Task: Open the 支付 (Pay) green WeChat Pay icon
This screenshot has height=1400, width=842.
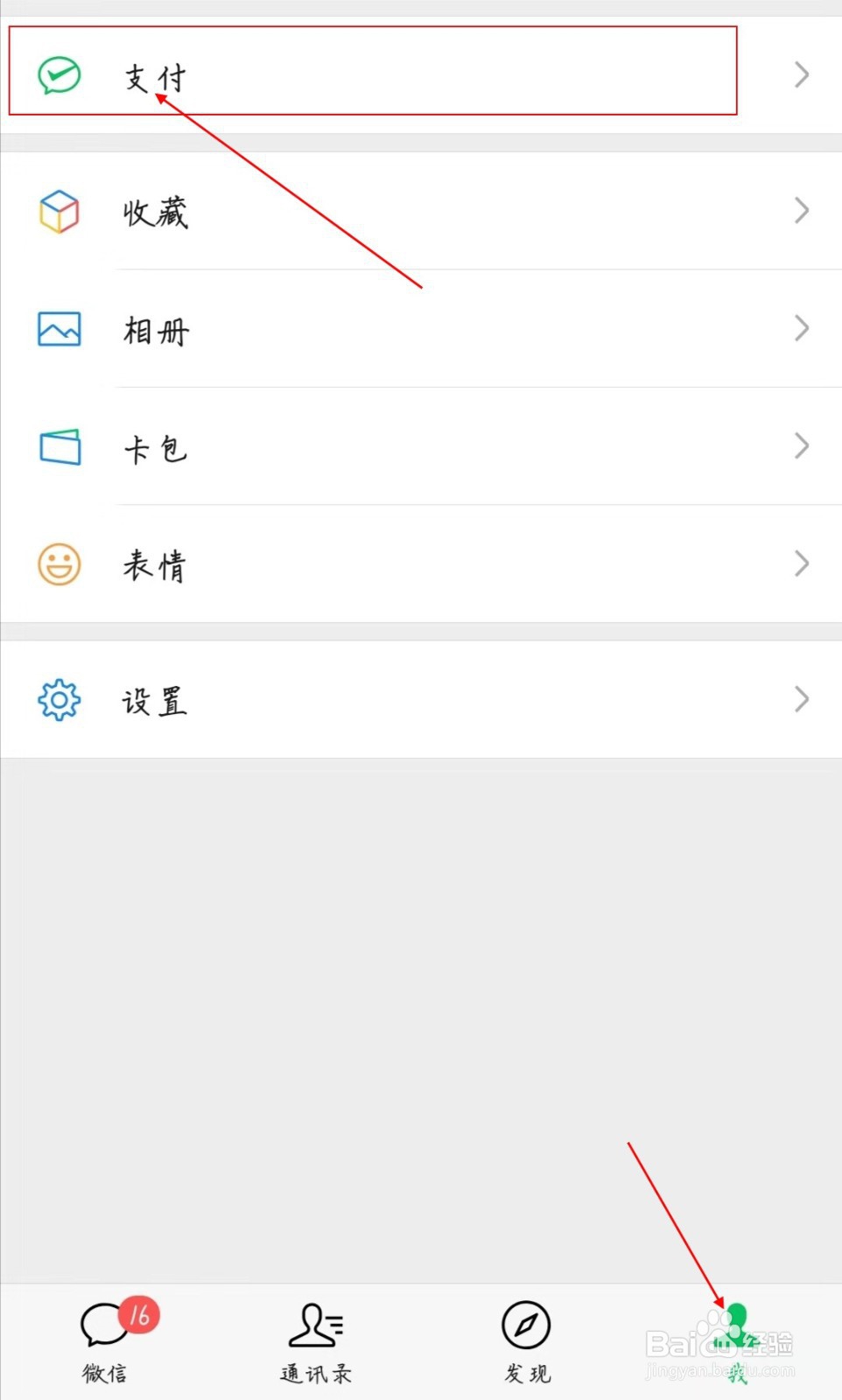Action: (x=58, y=77)
